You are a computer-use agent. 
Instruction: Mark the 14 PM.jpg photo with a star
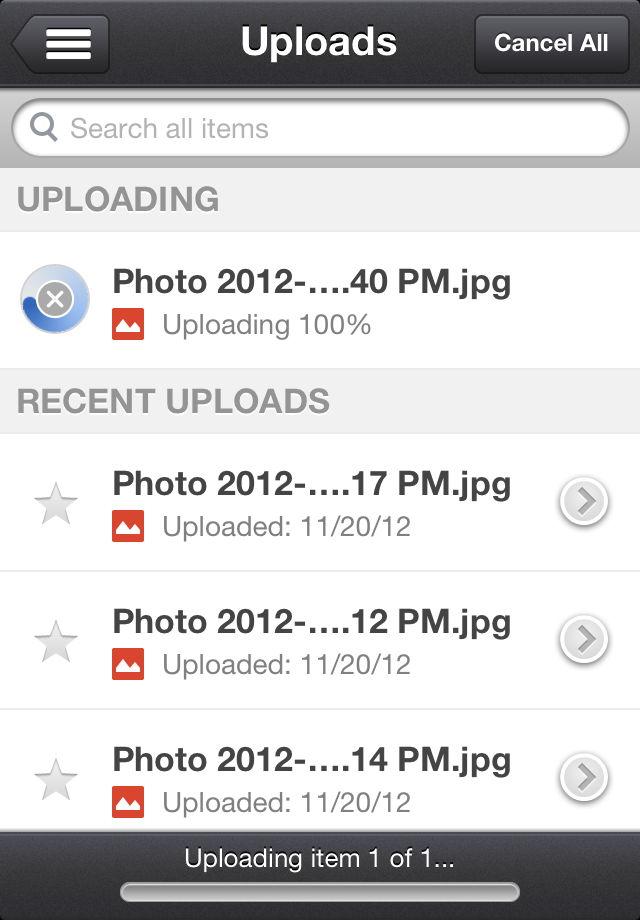click(x=56, y=779)
